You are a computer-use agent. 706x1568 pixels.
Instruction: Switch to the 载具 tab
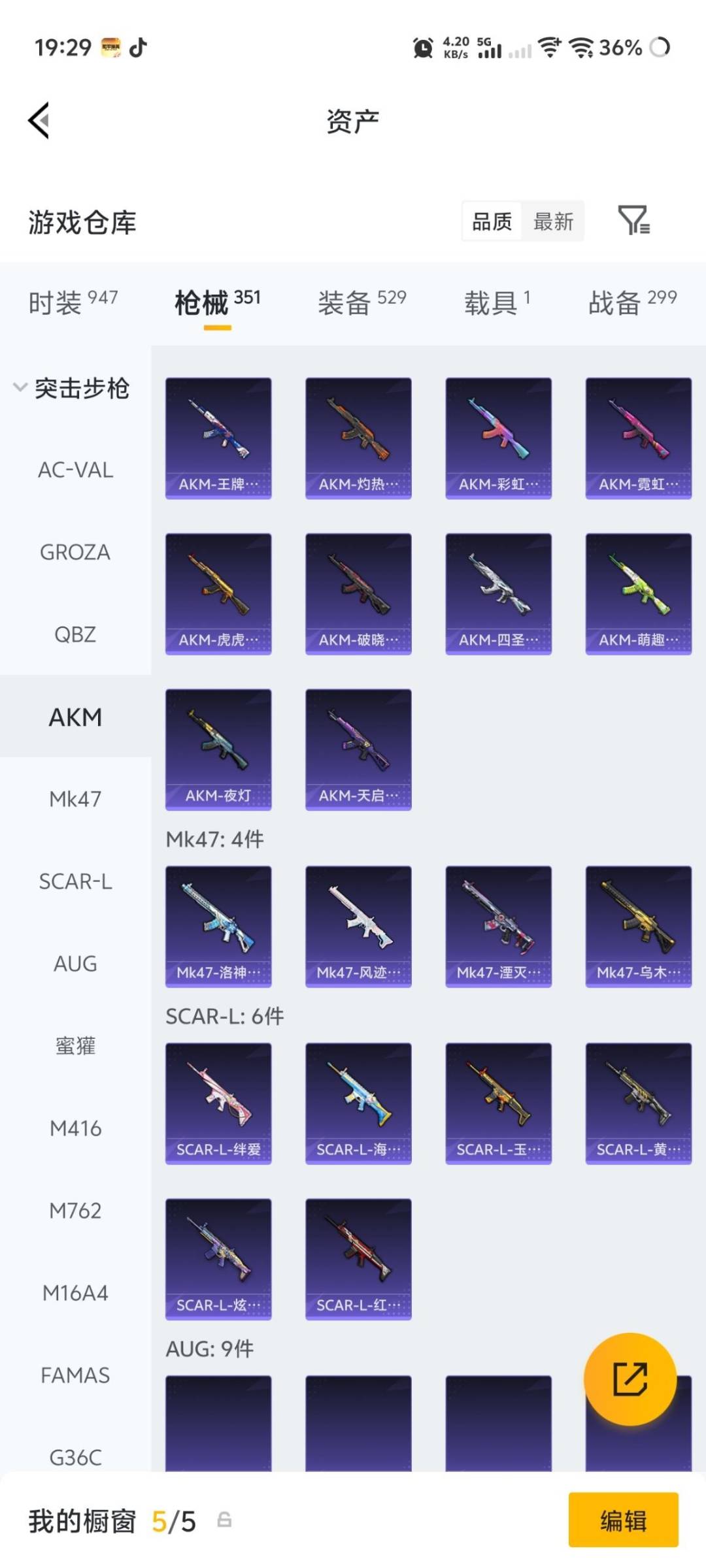pyautogui.click(x=497, y=302)
